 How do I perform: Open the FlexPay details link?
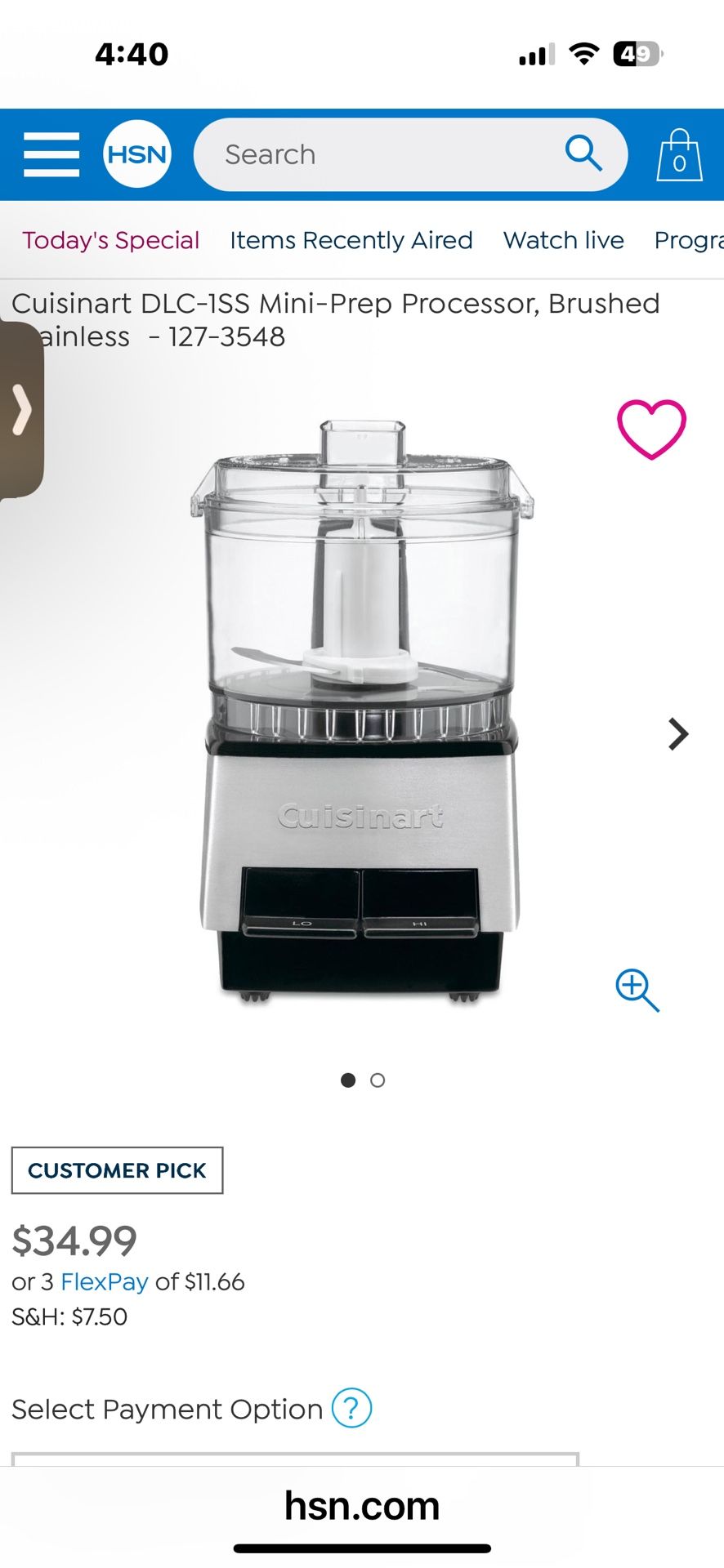click(104, 1282)
